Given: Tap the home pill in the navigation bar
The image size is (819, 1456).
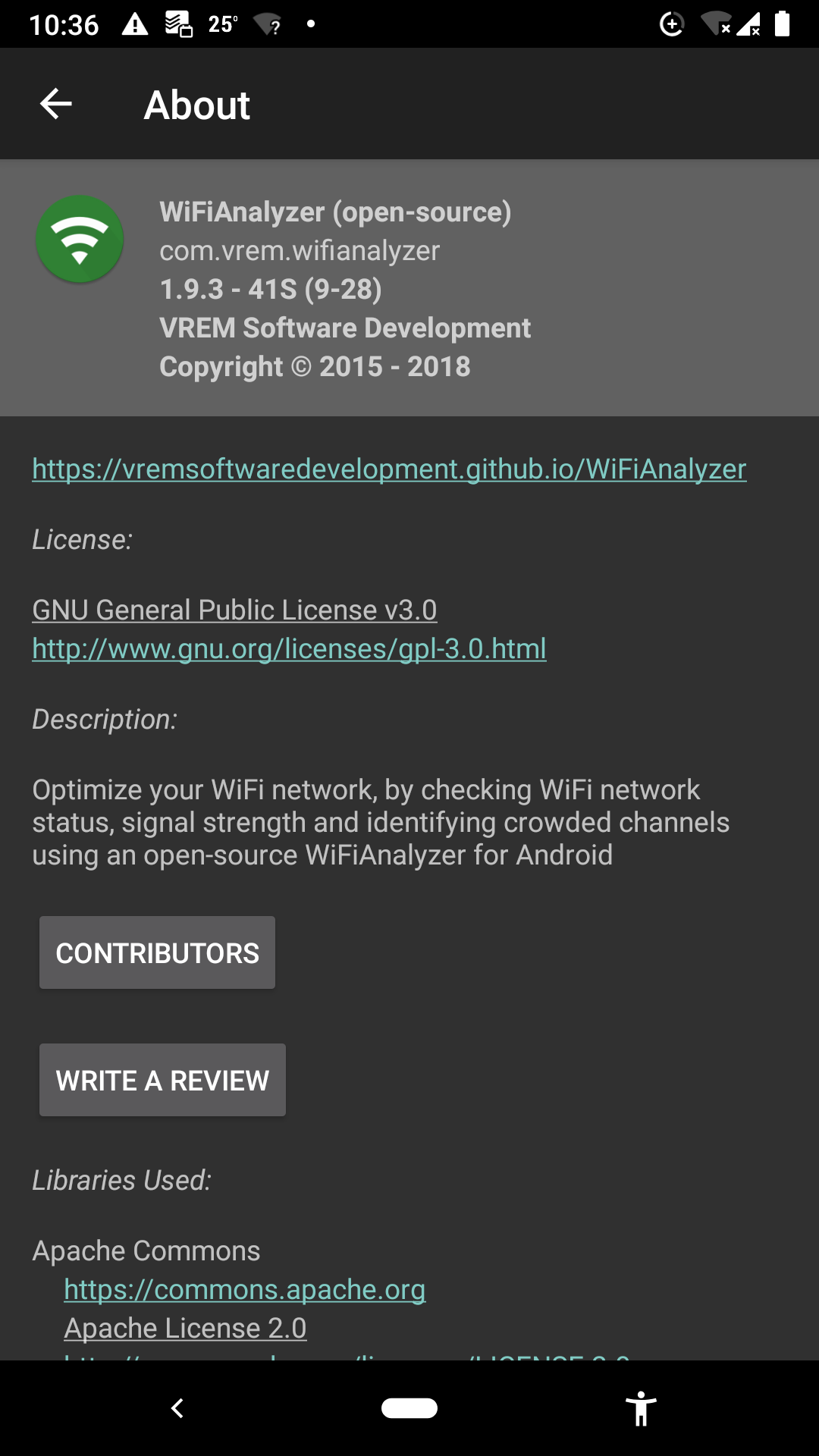Looking at the screenshot, I should click(409, 1408).
